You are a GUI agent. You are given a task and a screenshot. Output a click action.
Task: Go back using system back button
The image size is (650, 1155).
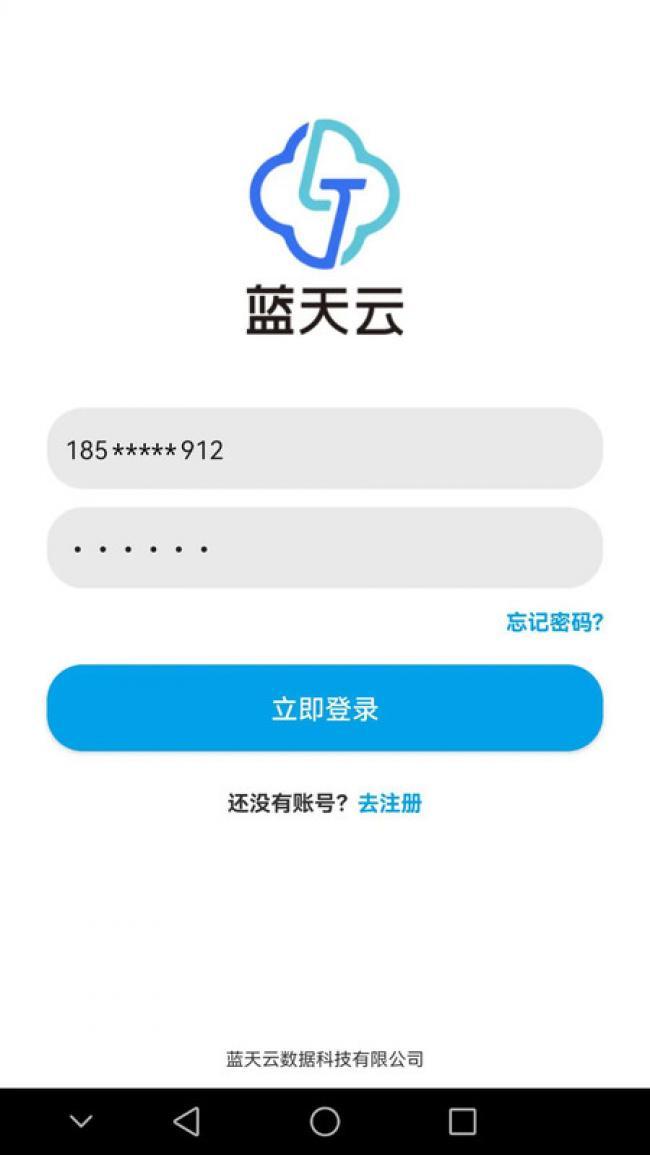click(186, 1122)
